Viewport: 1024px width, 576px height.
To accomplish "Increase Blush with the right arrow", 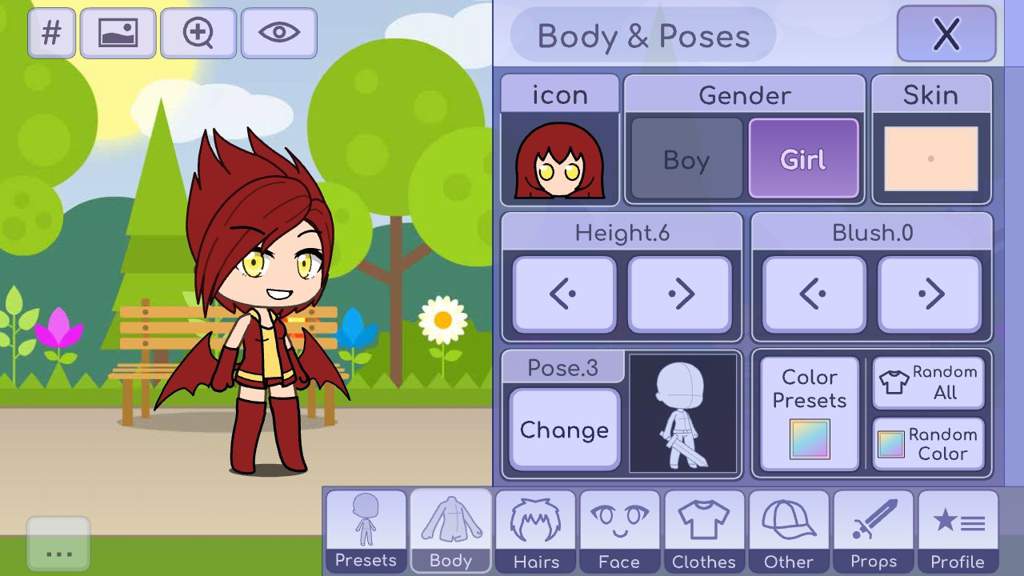I will (x=930, y=294).
